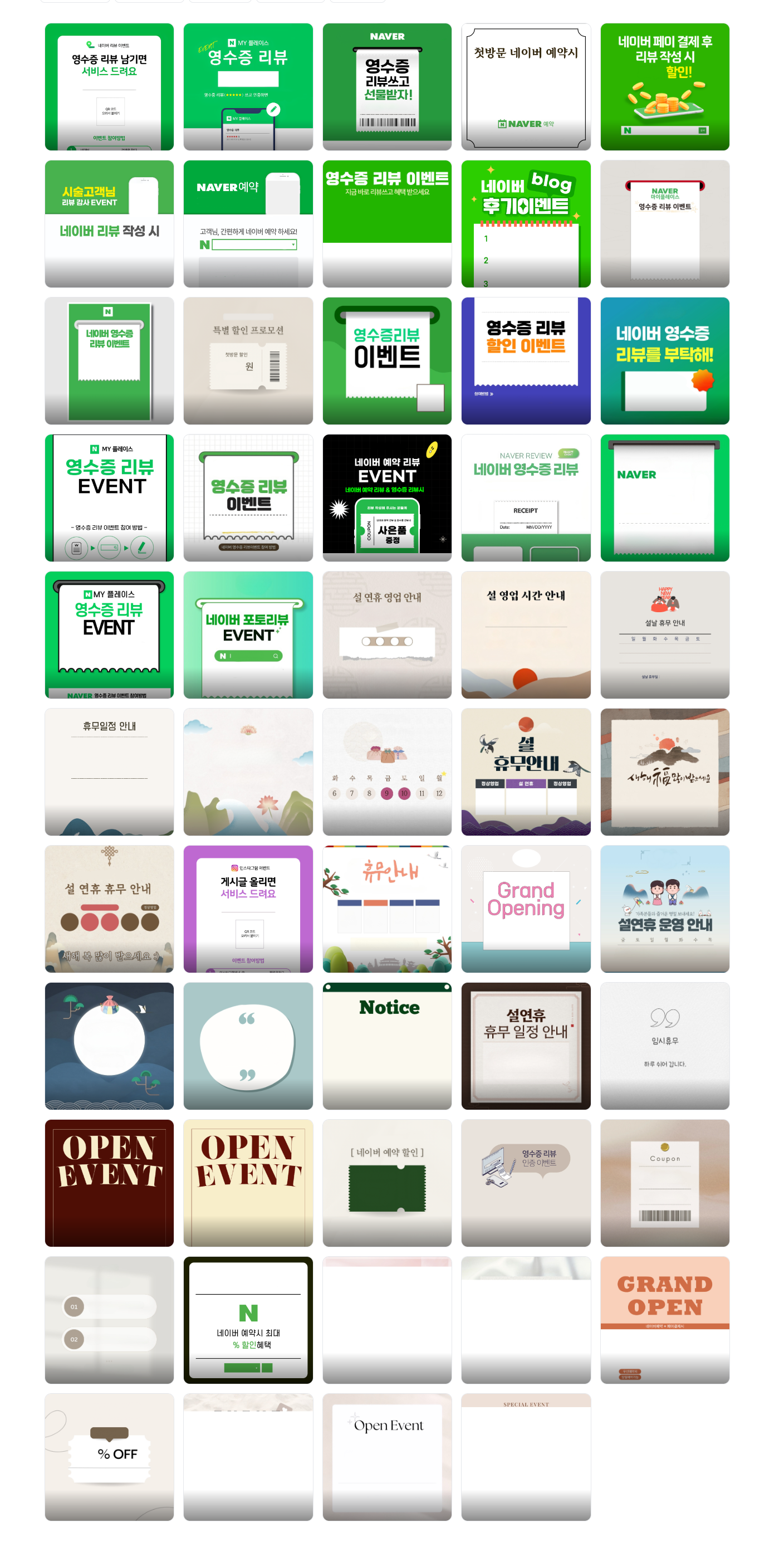Select the dark red 'OPEN EVENT' template
The height and width of the screenshot is (1557, 784).
click(109, 1183)
